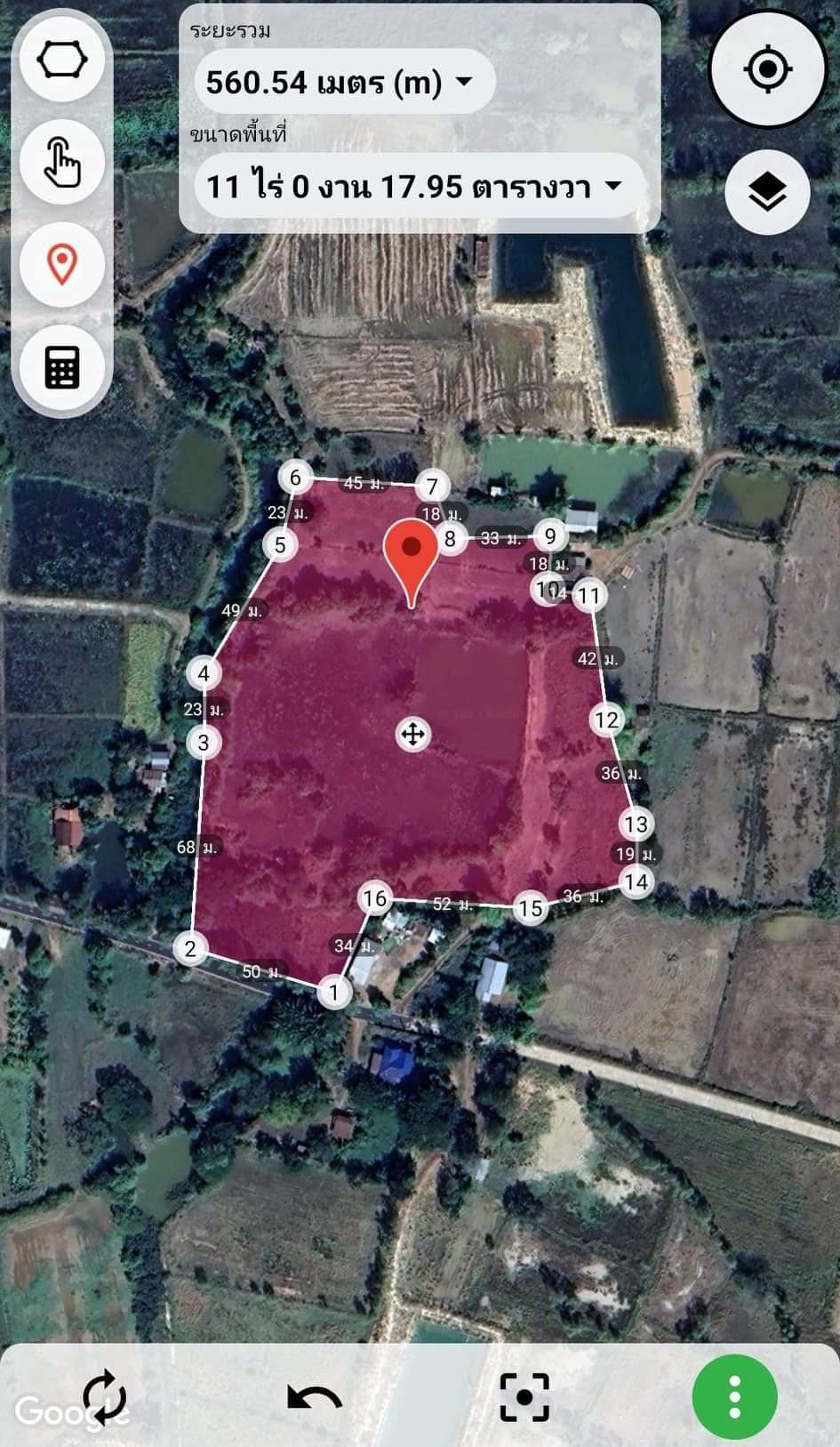Tap the red location pin tool
This screenshot has width=840, height=1447.
(x=62, y=264)
